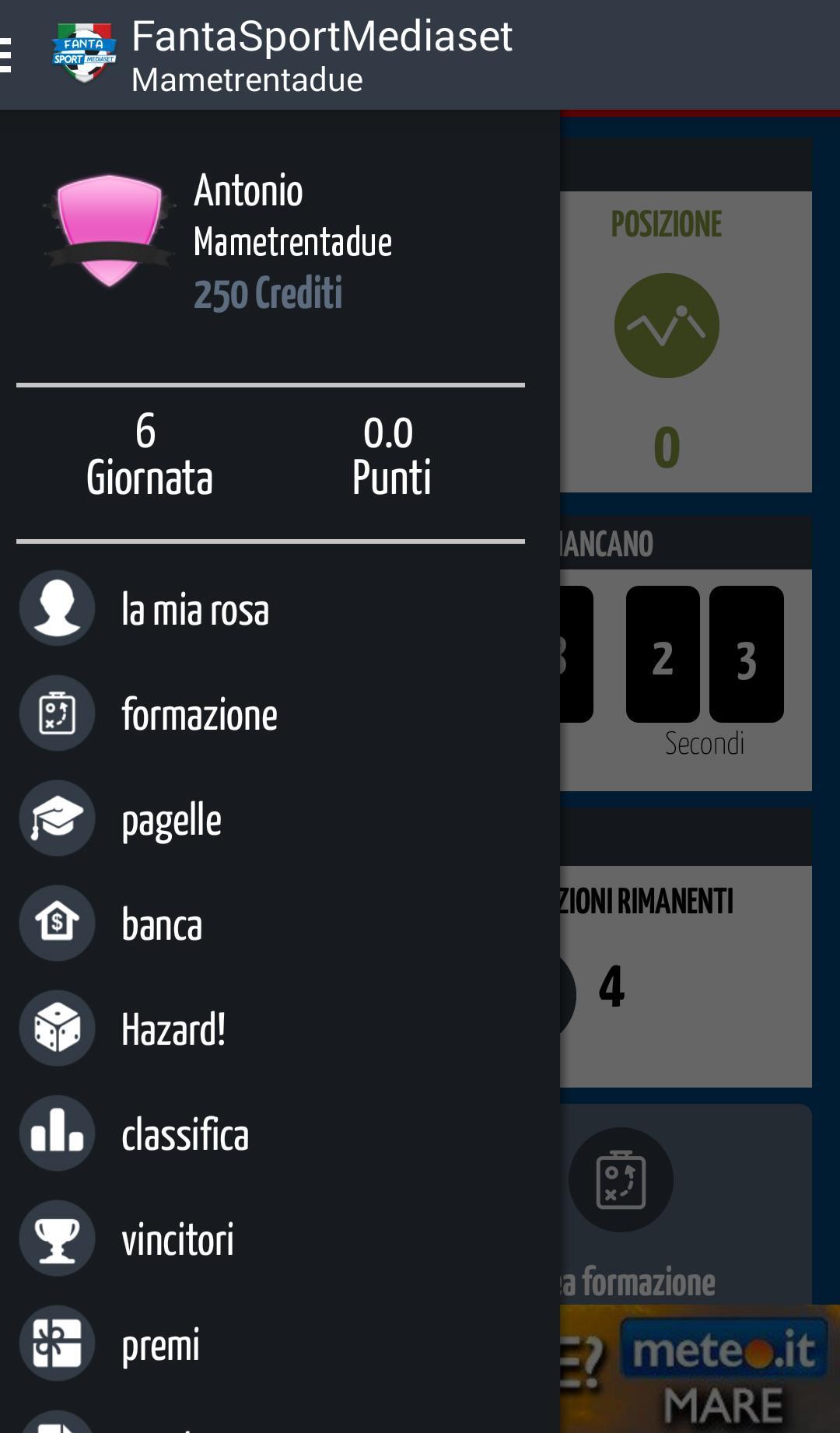Click the FantaSportMediaset app logo
The width and height of the screenshot is (840, 1433).
click(86, 51)
